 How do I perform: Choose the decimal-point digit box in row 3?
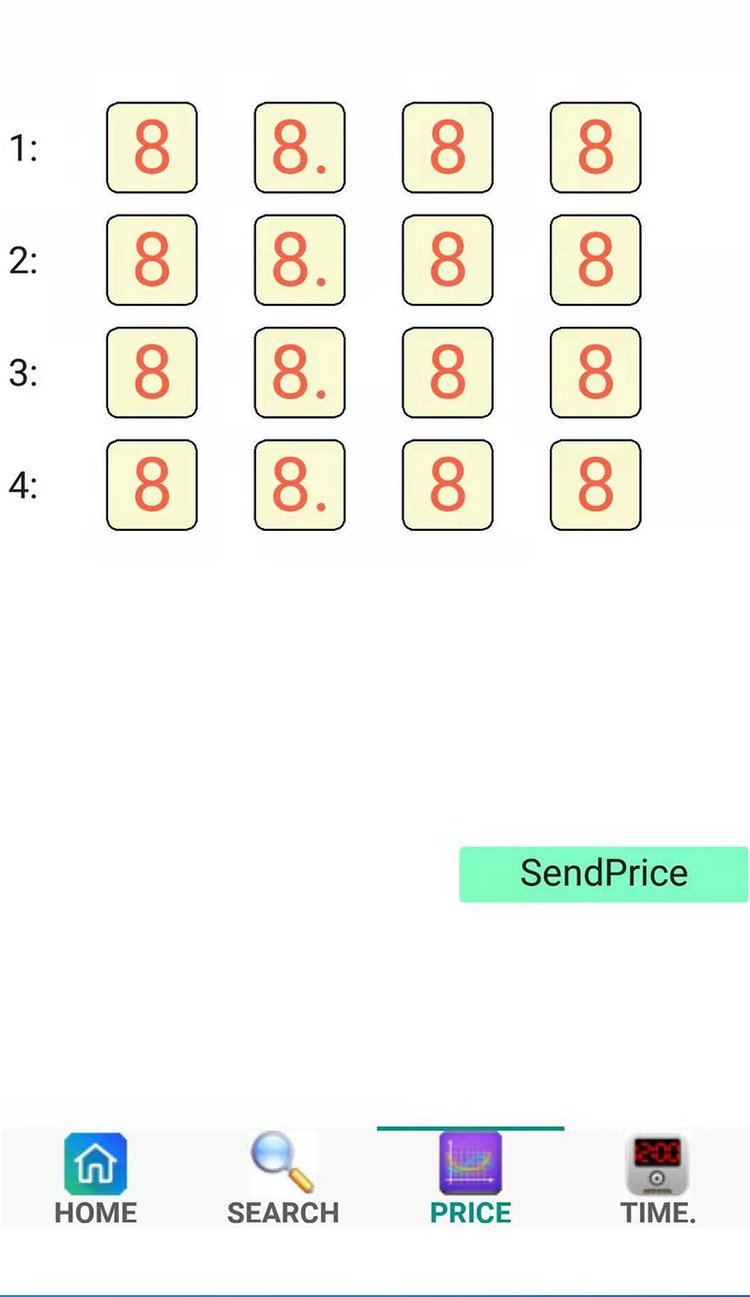pyautogui.click(x=300, y=373)
